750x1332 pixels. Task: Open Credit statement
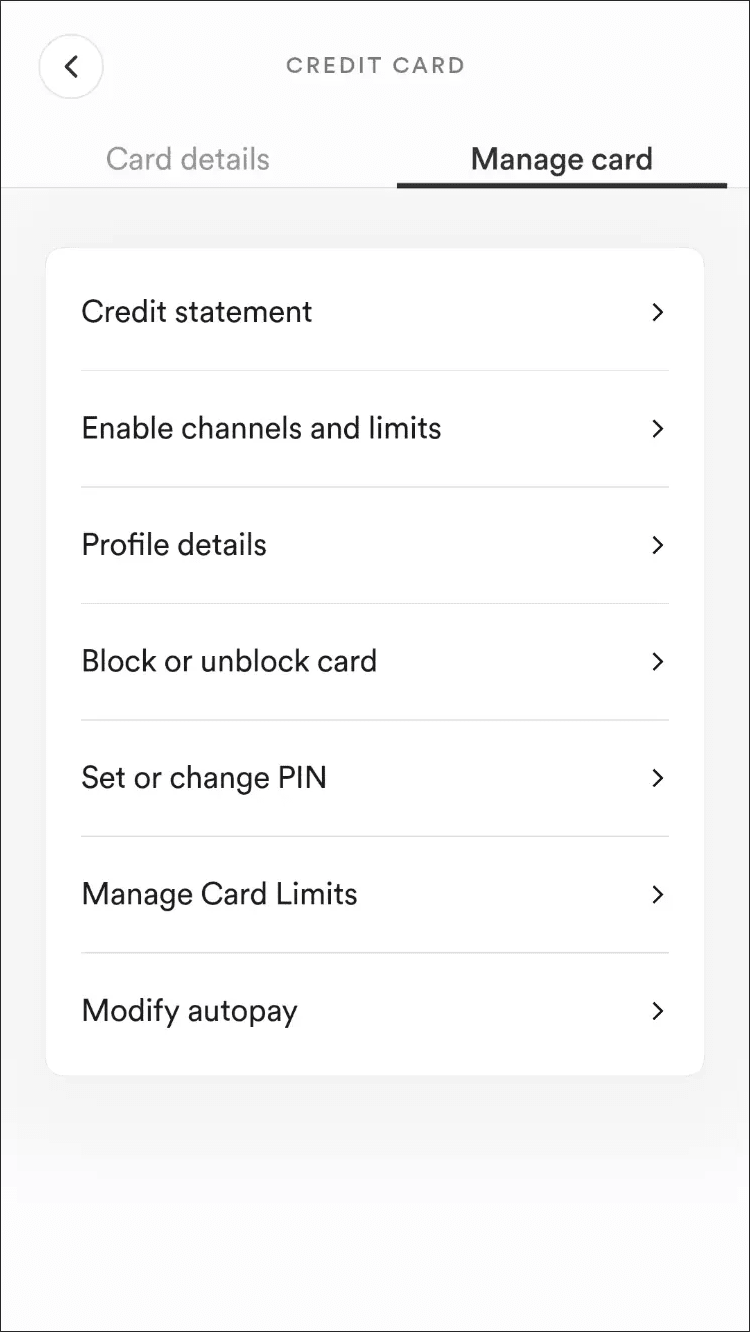click(375, 312)
